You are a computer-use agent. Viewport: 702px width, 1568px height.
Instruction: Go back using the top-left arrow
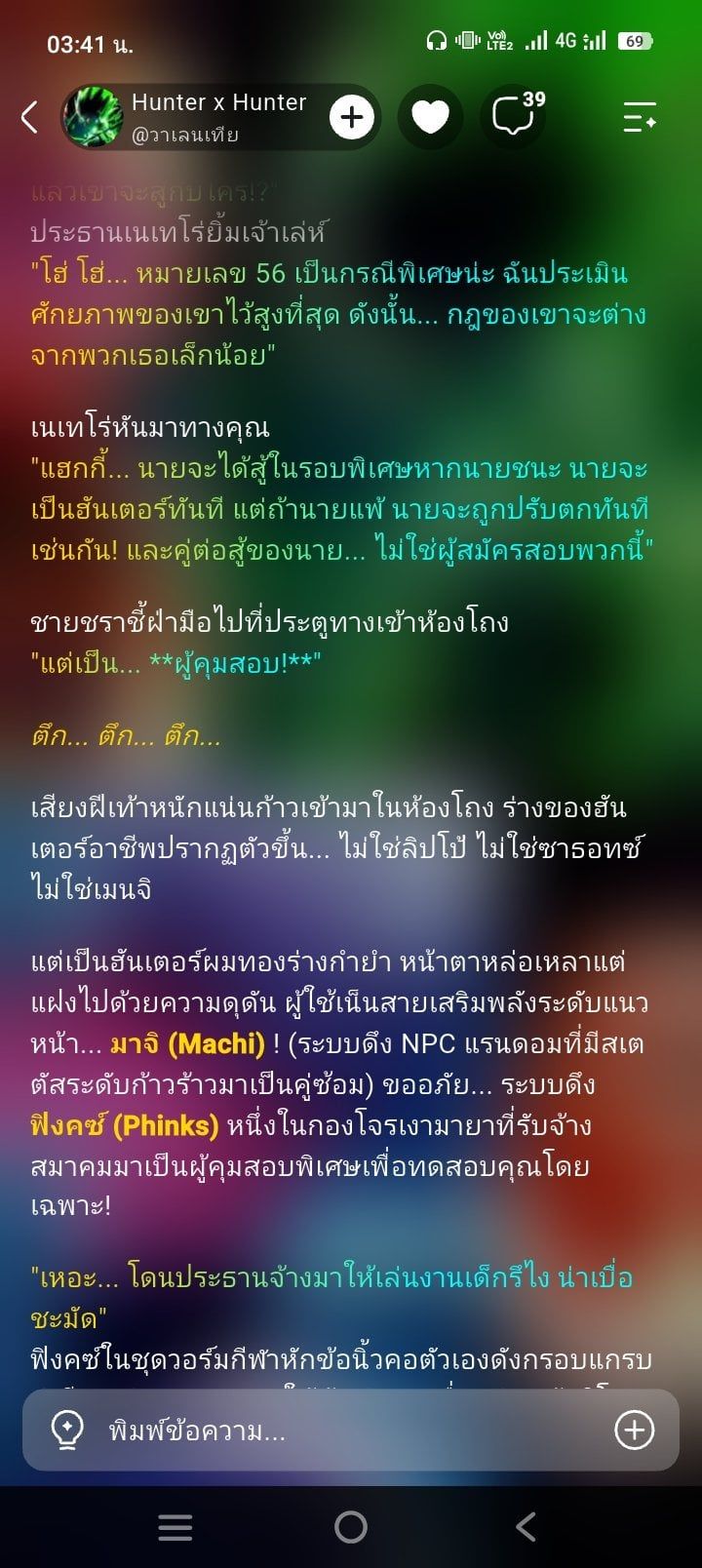(29, 117)
